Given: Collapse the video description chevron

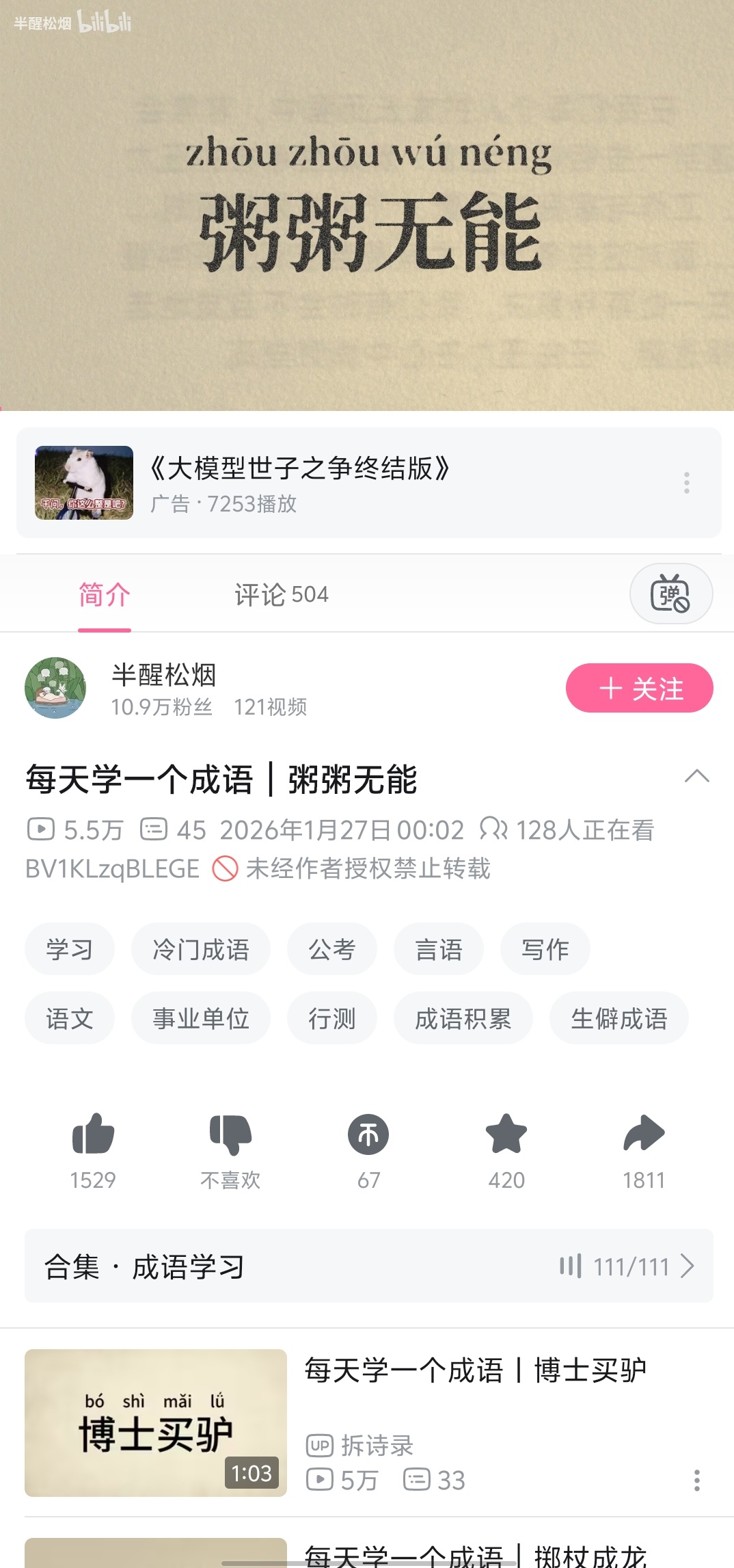Looking at the screenshot, I should pos(696,776).
